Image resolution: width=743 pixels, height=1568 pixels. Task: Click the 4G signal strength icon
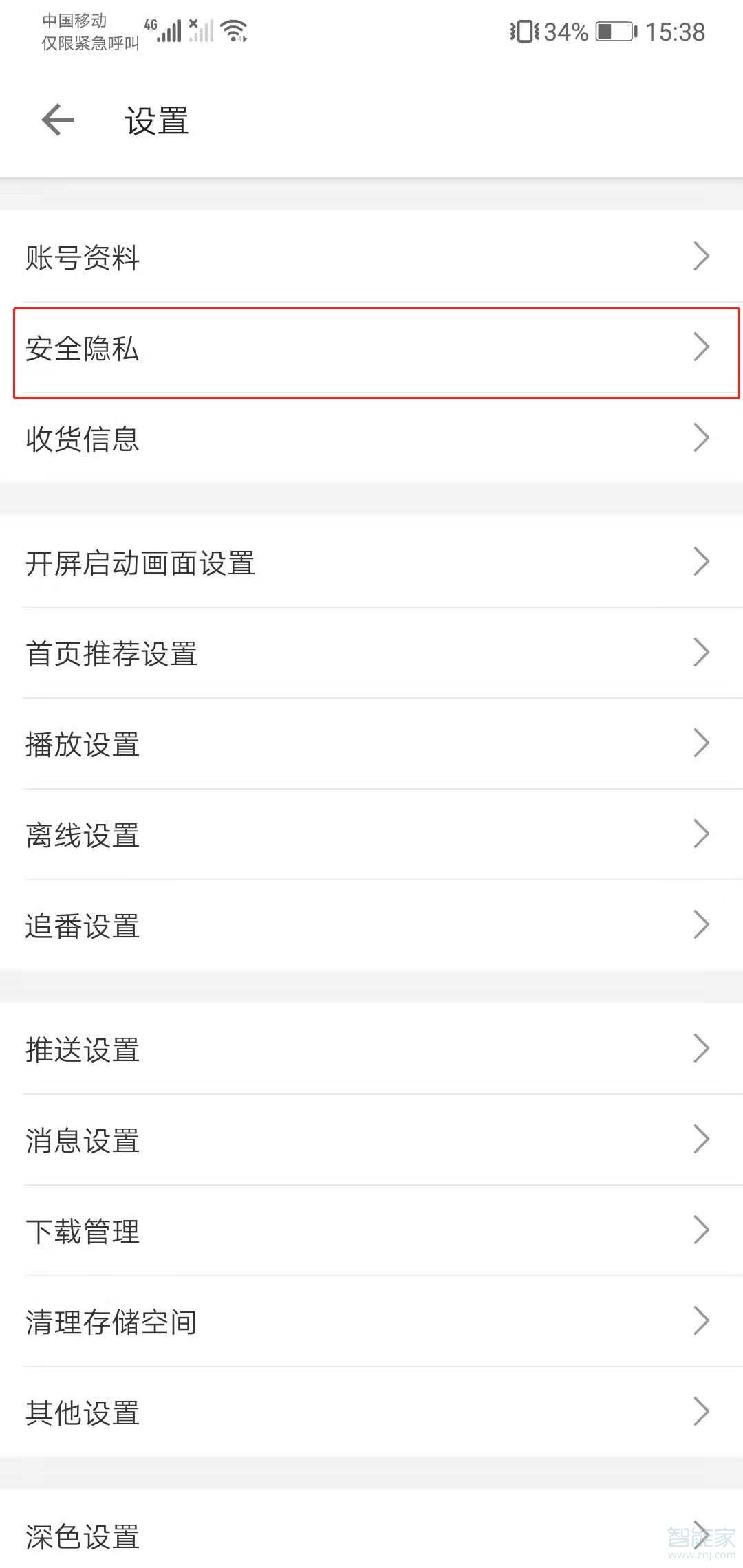171,29
